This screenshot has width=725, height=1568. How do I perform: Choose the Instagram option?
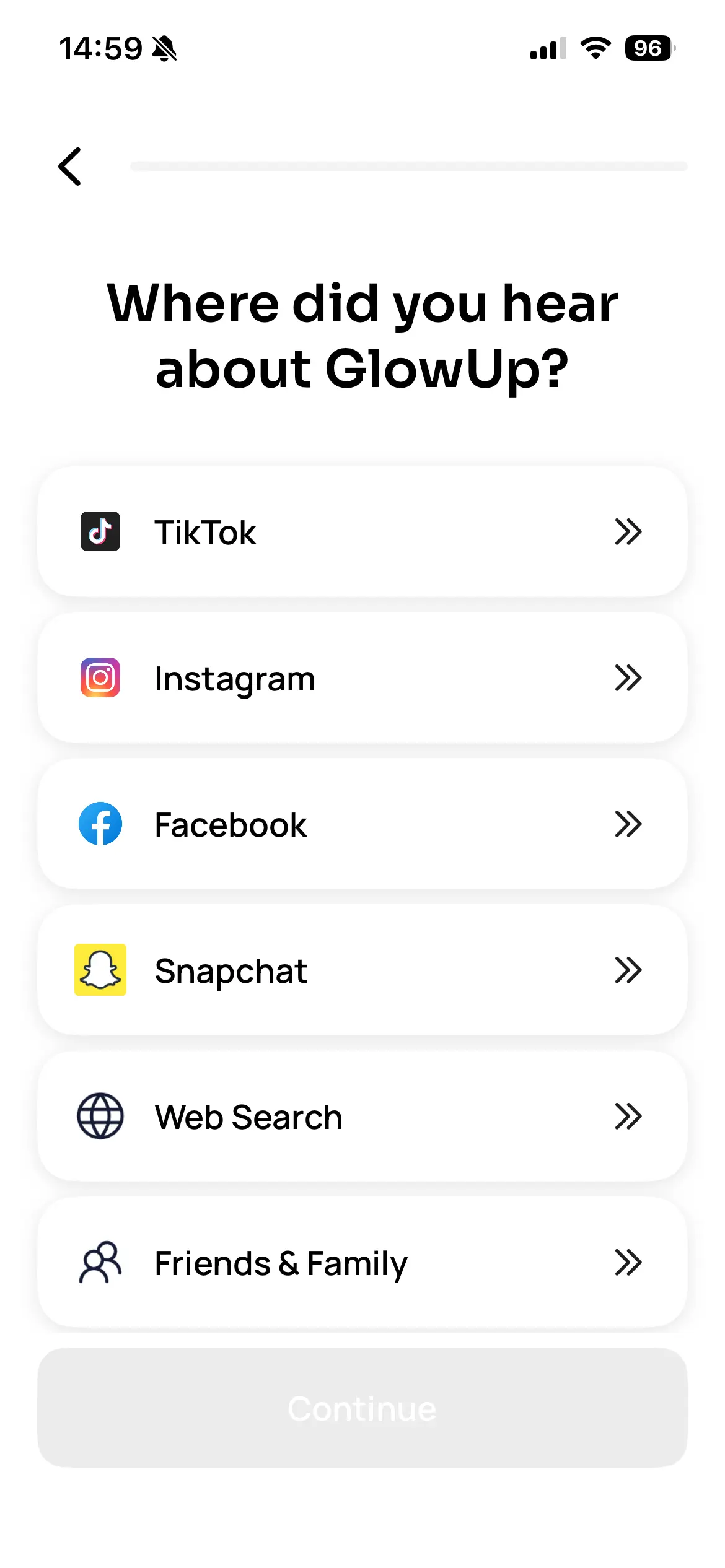(362, 678)
